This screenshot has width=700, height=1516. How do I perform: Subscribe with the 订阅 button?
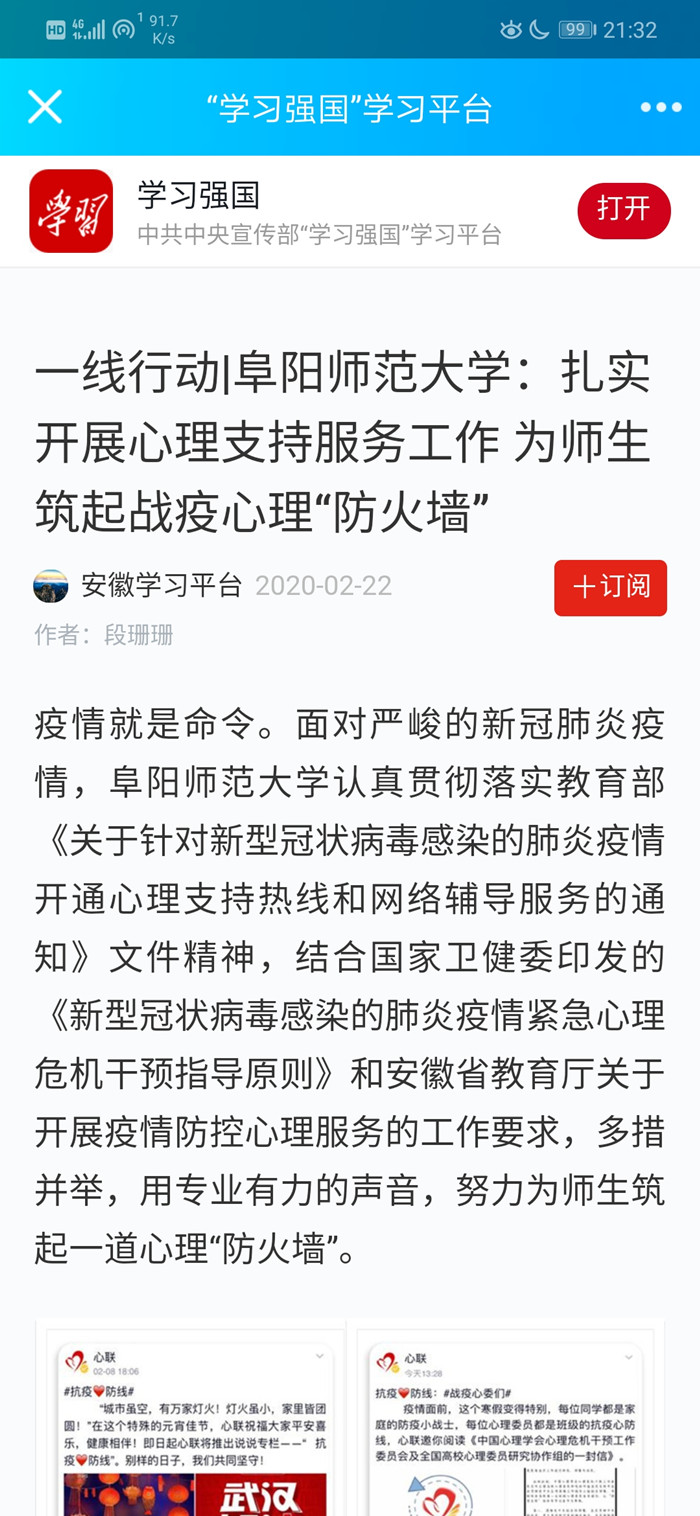coord(610,587)
